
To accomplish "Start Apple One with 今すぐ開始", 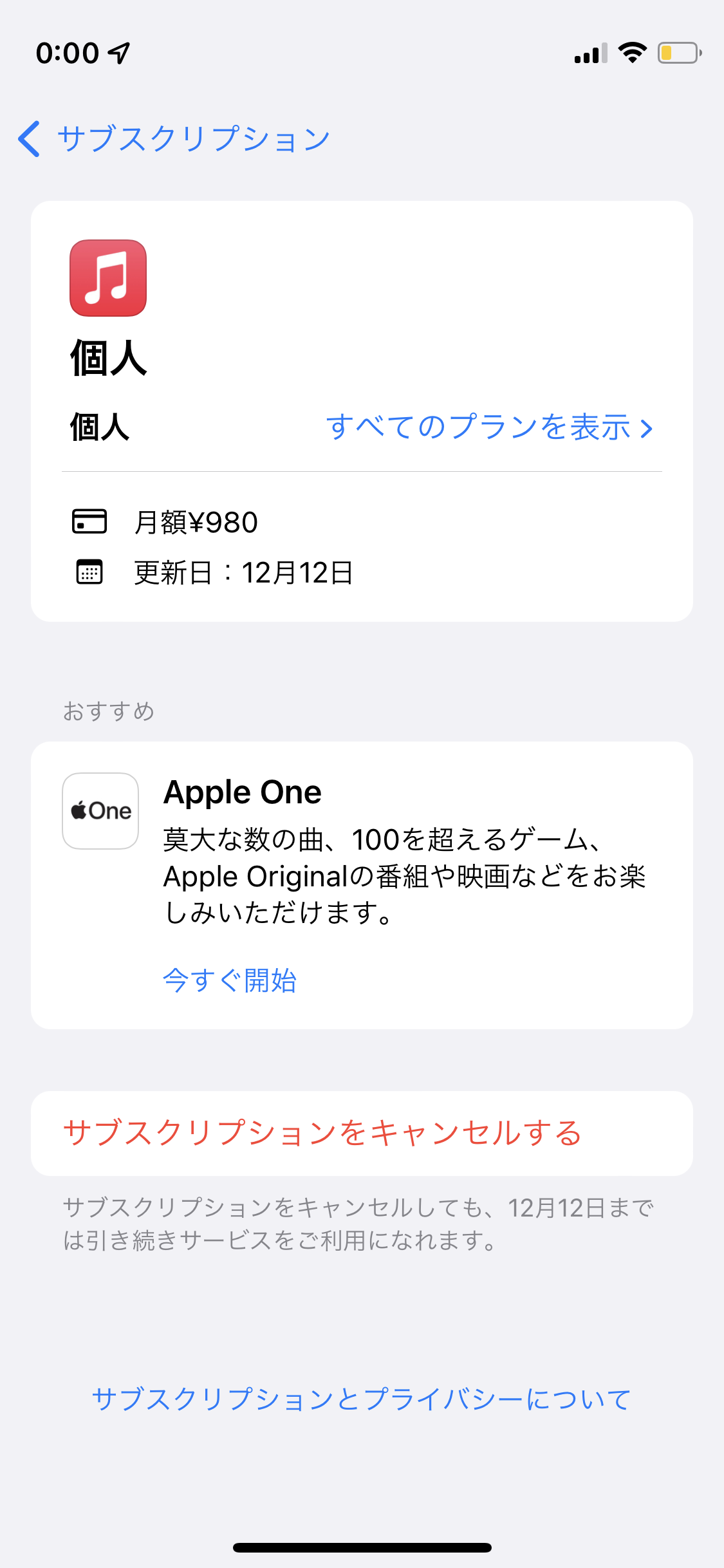I will pos(230,980).
